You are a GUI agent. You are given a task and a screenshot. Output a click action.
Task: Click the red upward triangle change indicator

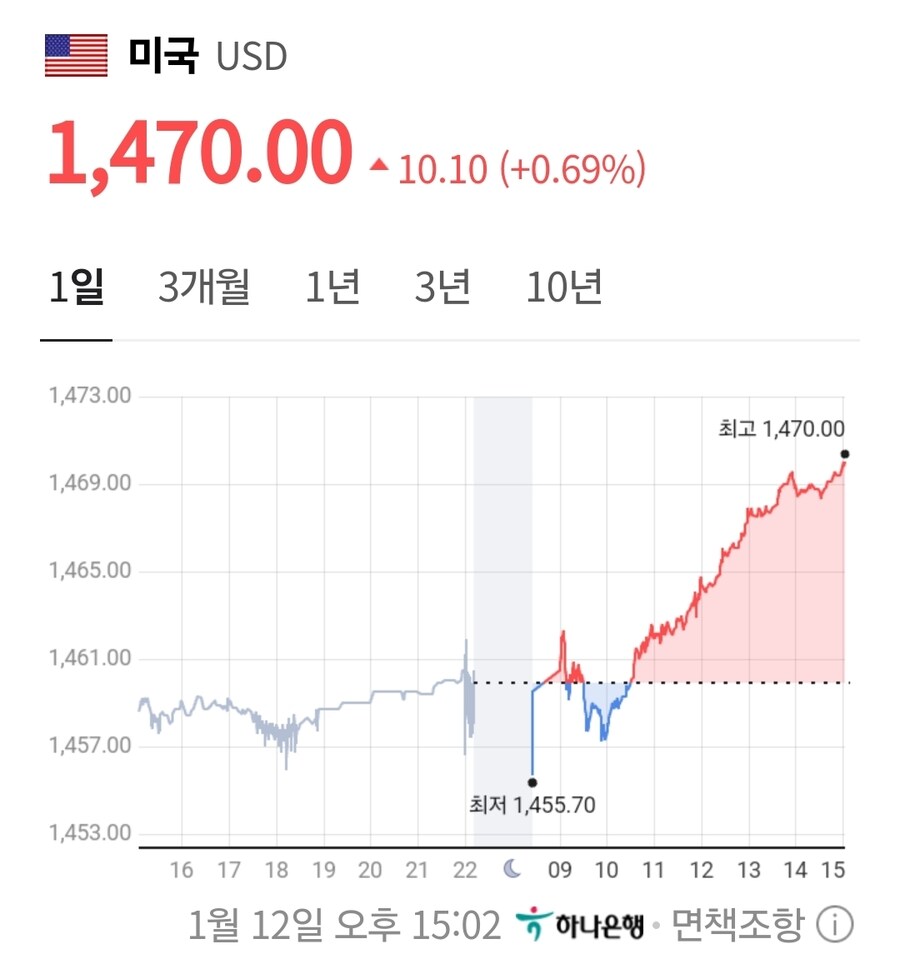coord(380,166)
